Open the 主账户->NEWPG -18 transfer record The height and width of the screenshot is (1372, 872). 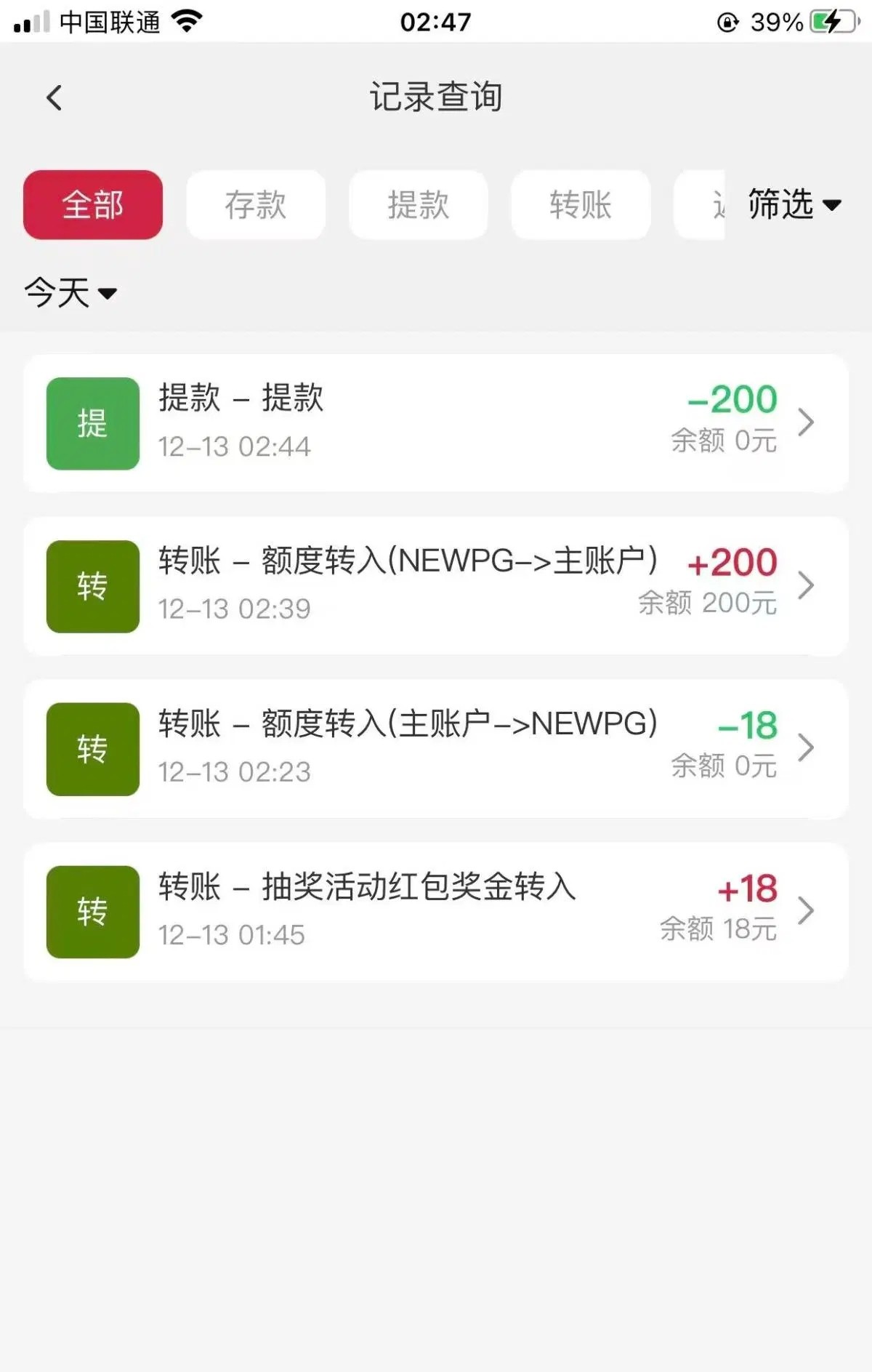[436, 748]
